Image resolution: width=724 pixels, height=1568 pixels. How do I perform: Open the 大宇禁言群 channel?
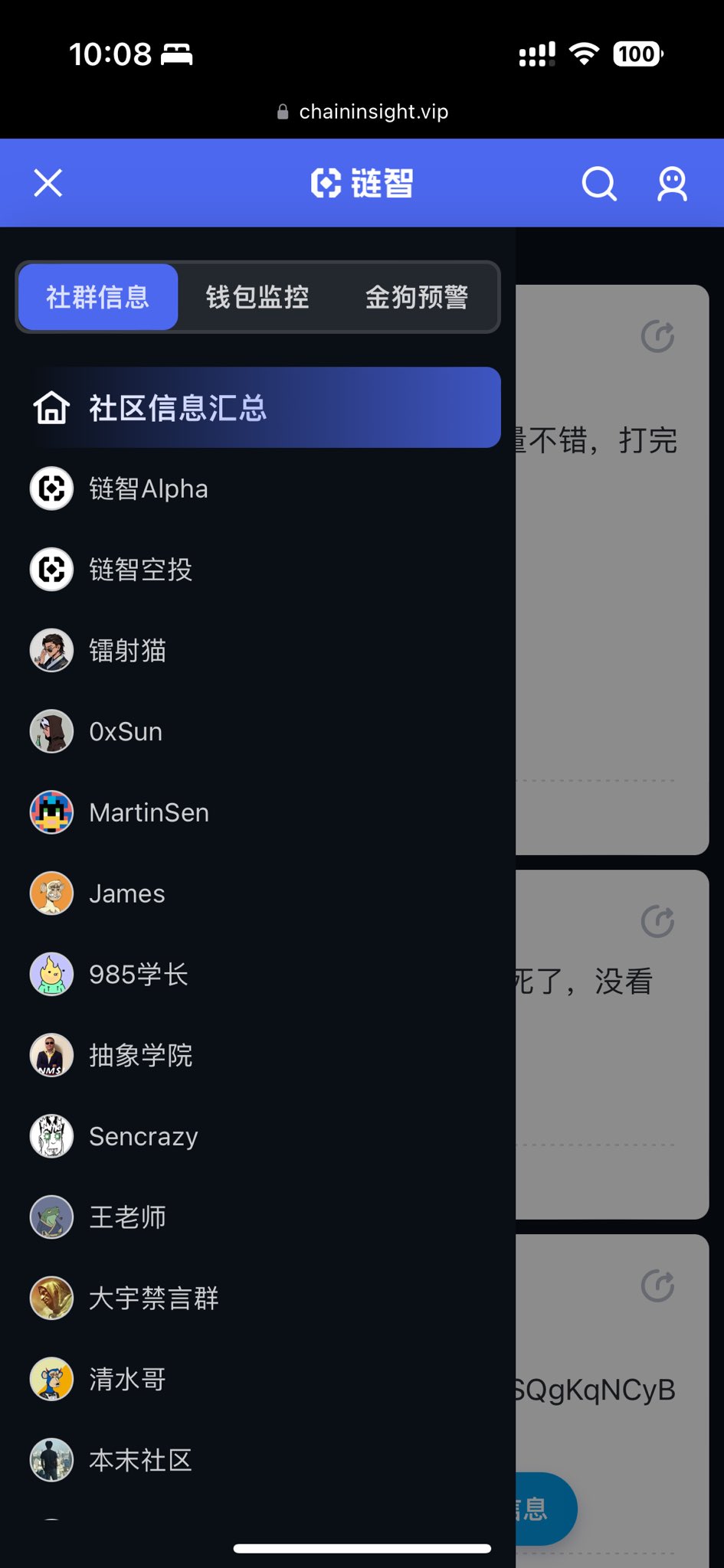[x=154, y=1298]
